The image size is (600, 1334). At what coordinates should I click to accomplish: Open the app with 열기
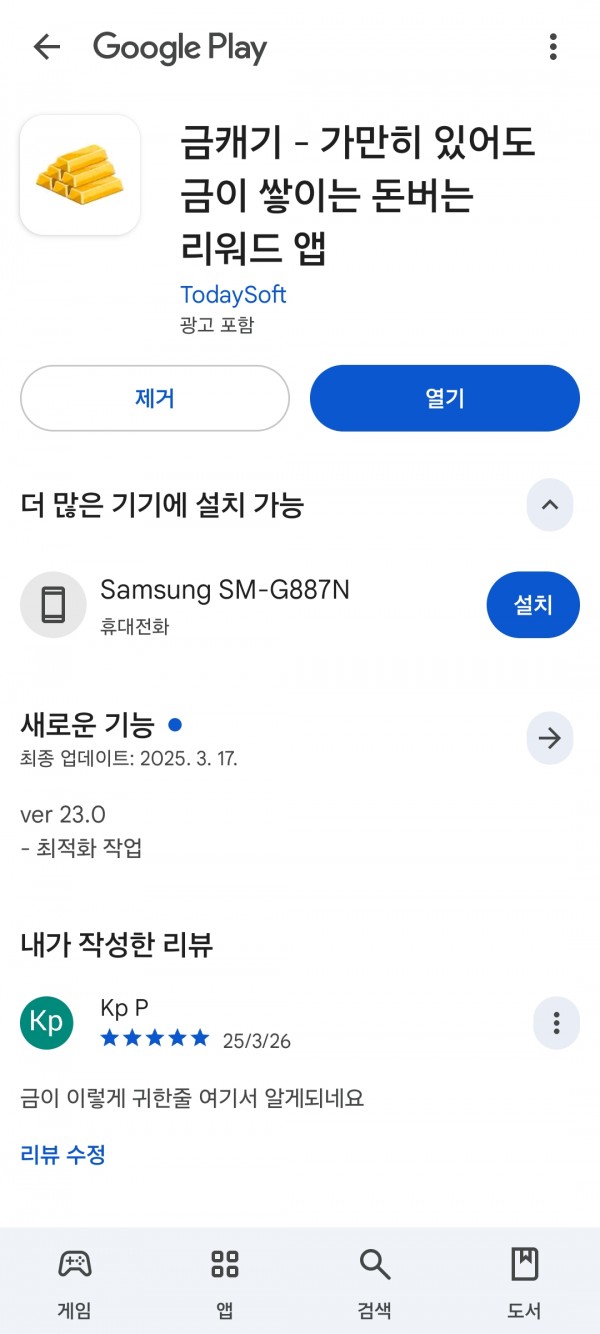point(445,398)
